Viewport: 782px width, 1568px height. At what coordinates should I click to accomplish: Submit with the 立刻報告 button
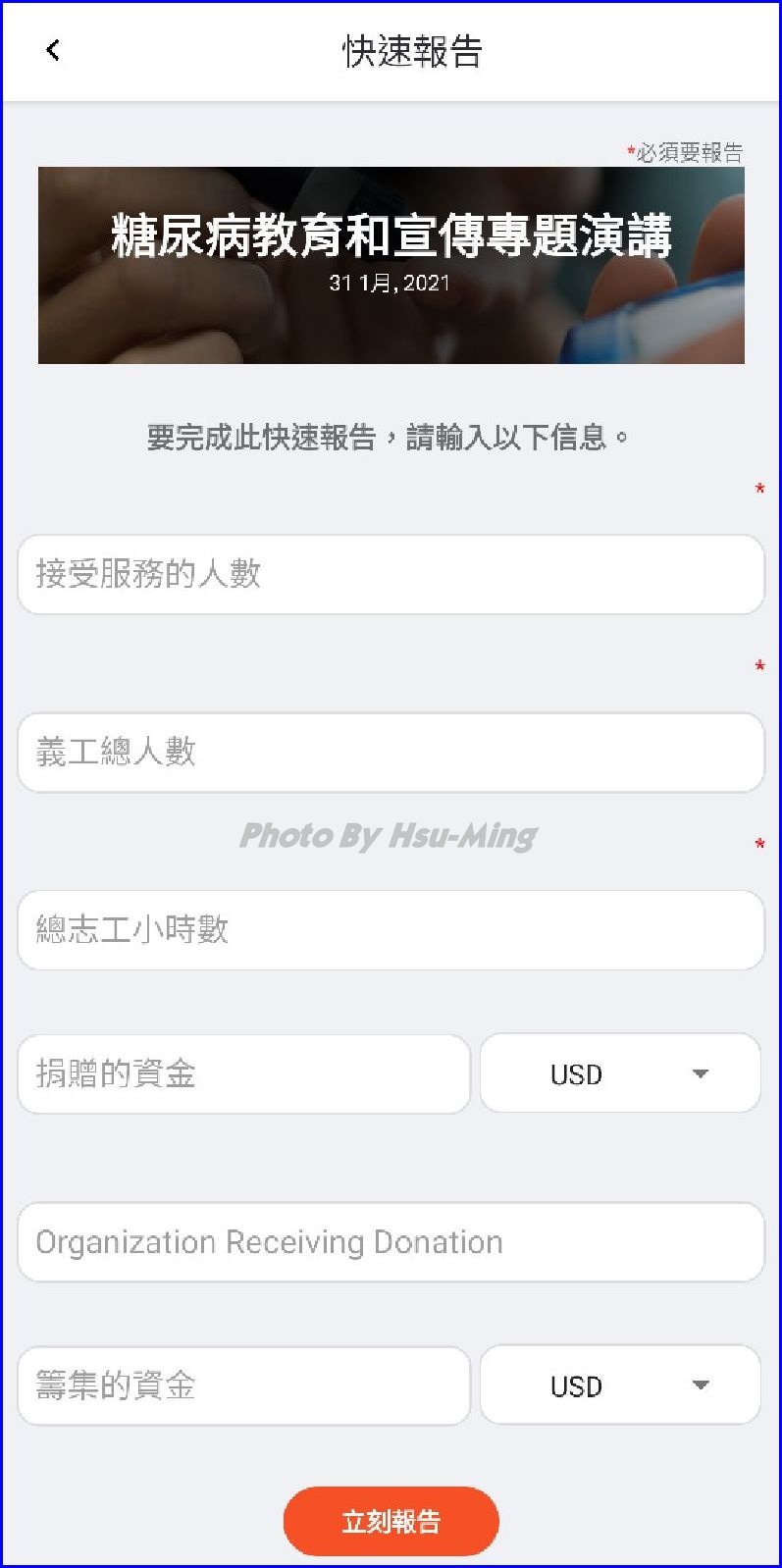click(391, 1521)
